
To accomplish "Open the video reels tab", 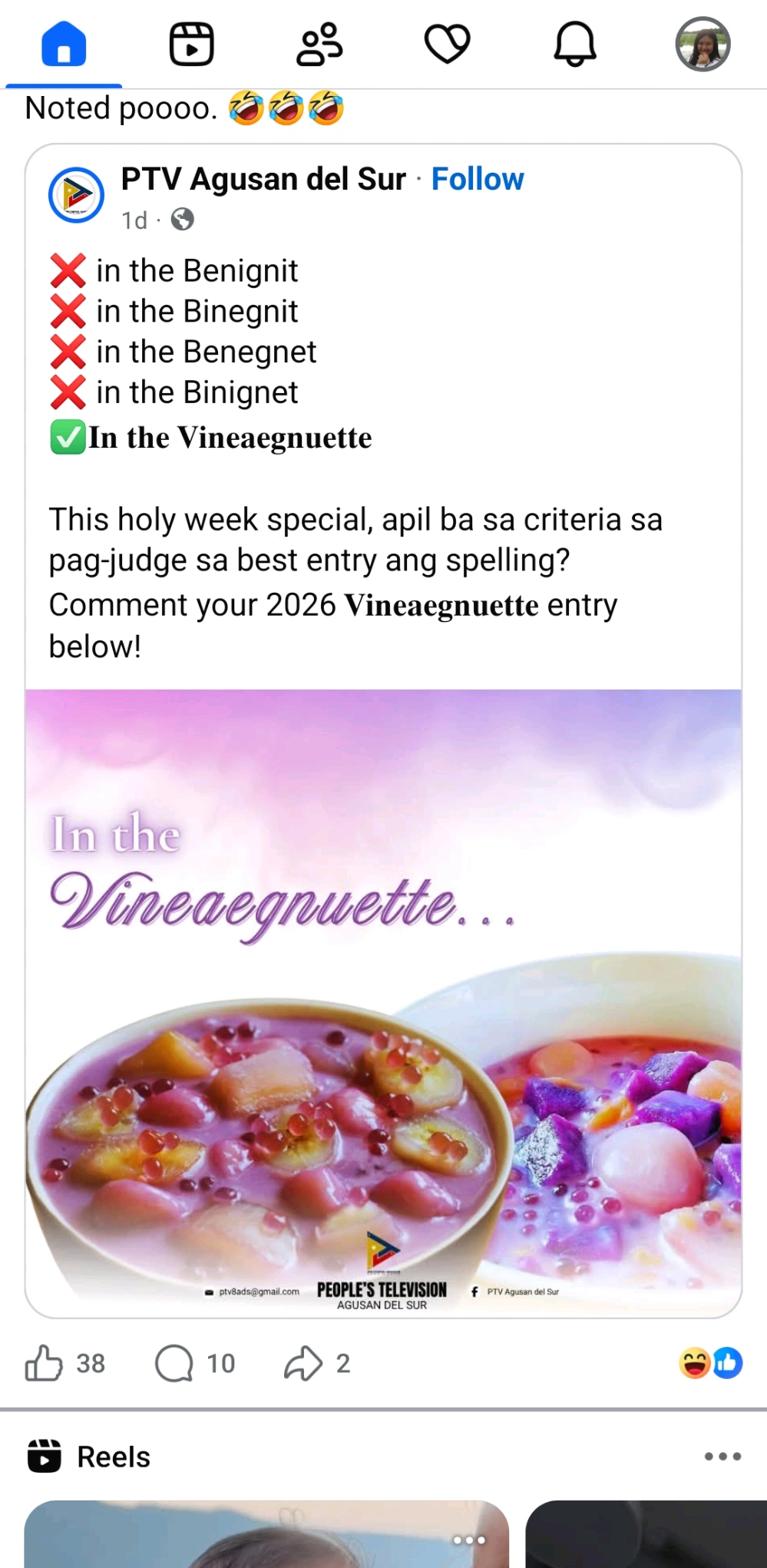I will pyautogui.click(x=191, y=44).
